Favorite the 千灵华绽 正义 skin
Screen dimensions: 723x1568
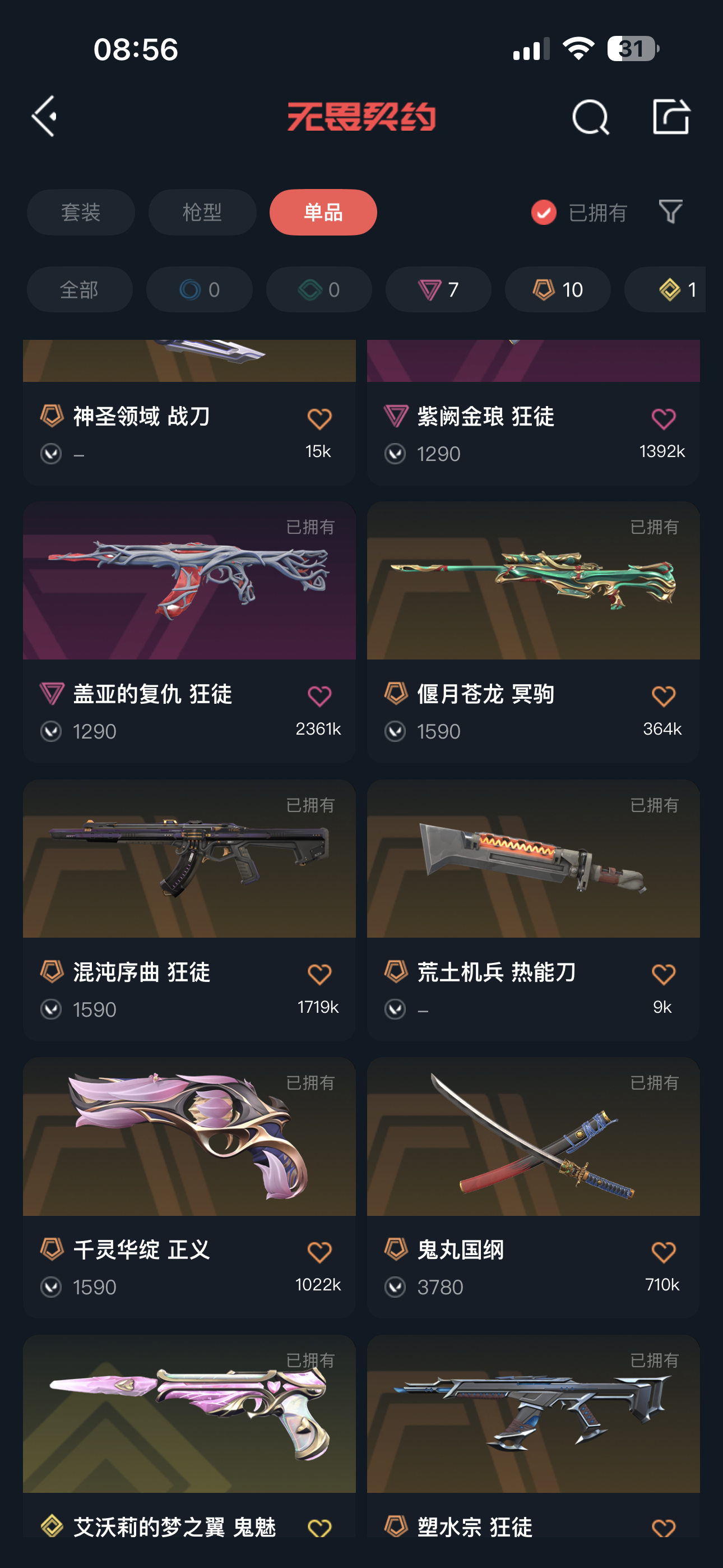[319, 1252]
